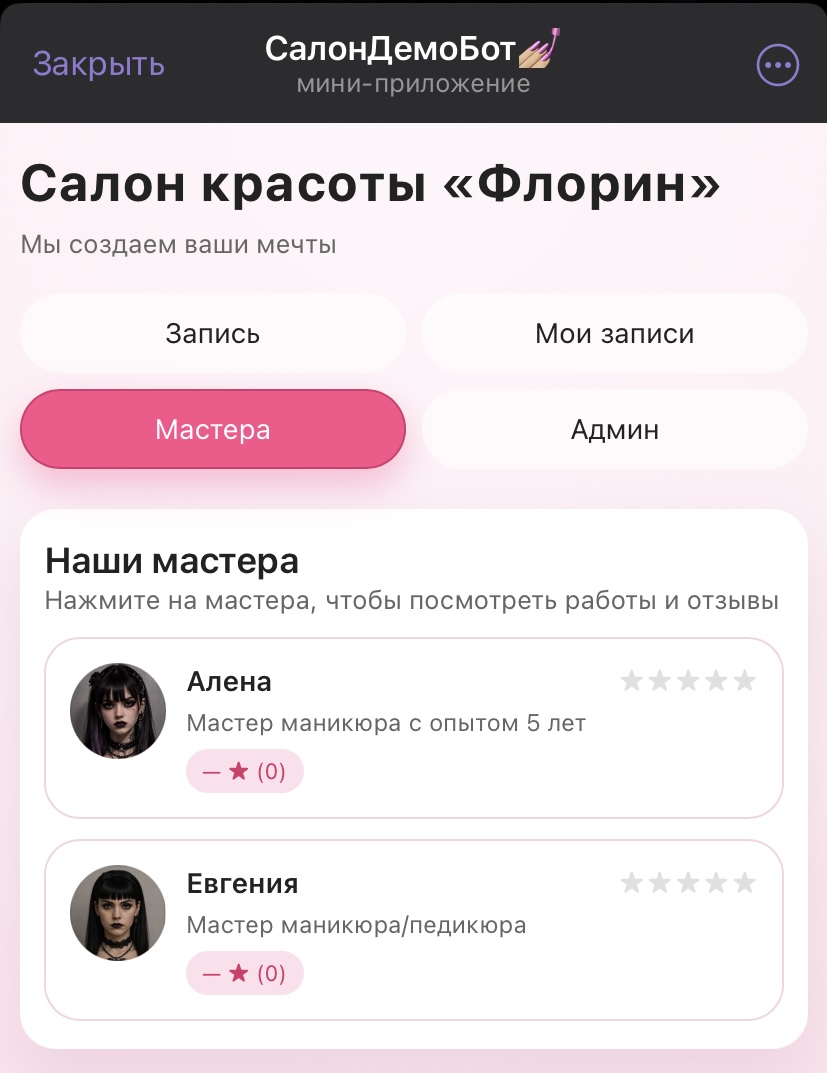827x1073 pixels.
Task: Open the three-dot options menu
Action: coord(777,64)
